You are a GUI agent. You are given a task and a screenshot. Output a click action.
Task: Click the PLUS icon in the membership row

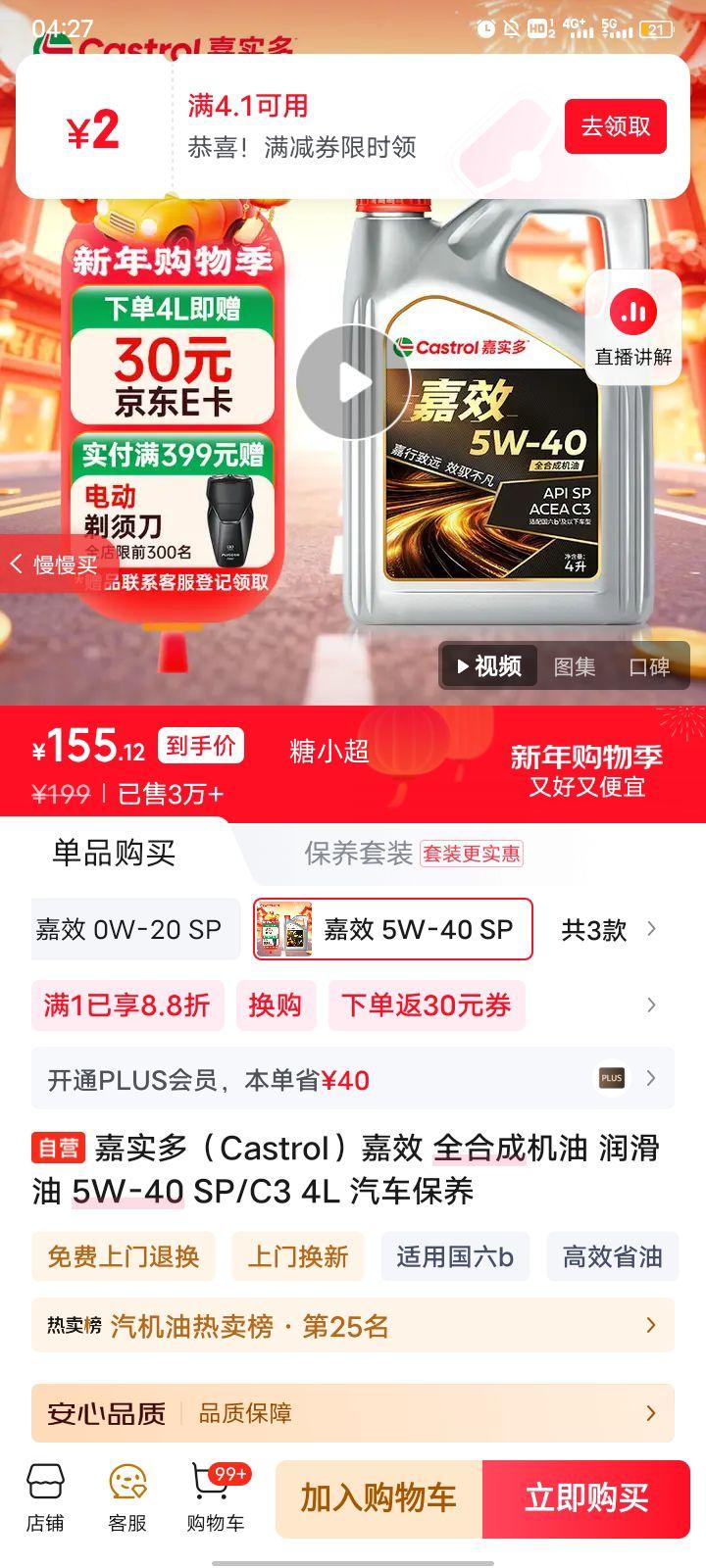point(611,1077)
